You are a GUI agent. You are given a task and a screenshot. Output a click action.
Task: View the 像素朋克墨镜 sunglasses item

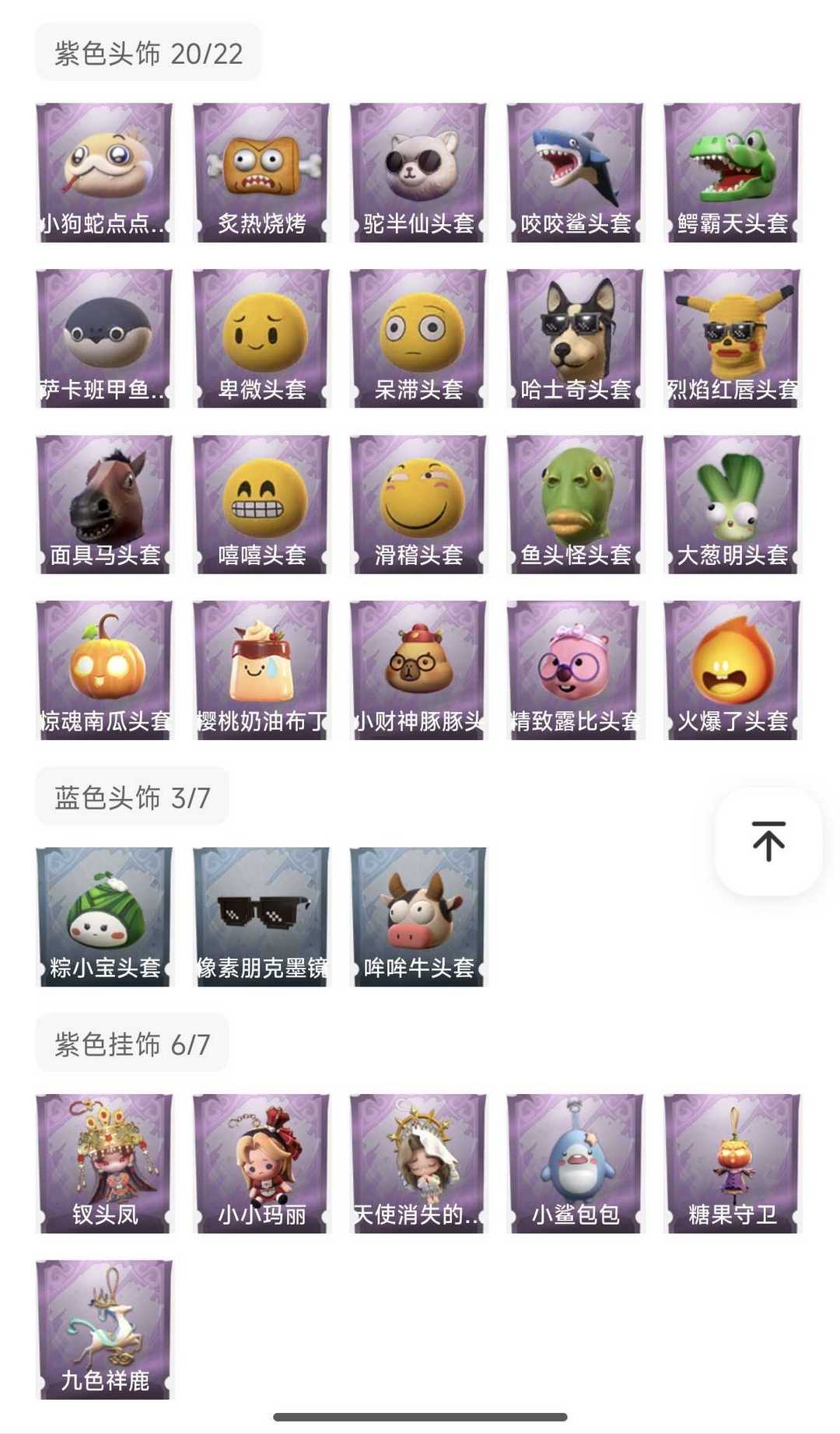(x=261, y=917)
